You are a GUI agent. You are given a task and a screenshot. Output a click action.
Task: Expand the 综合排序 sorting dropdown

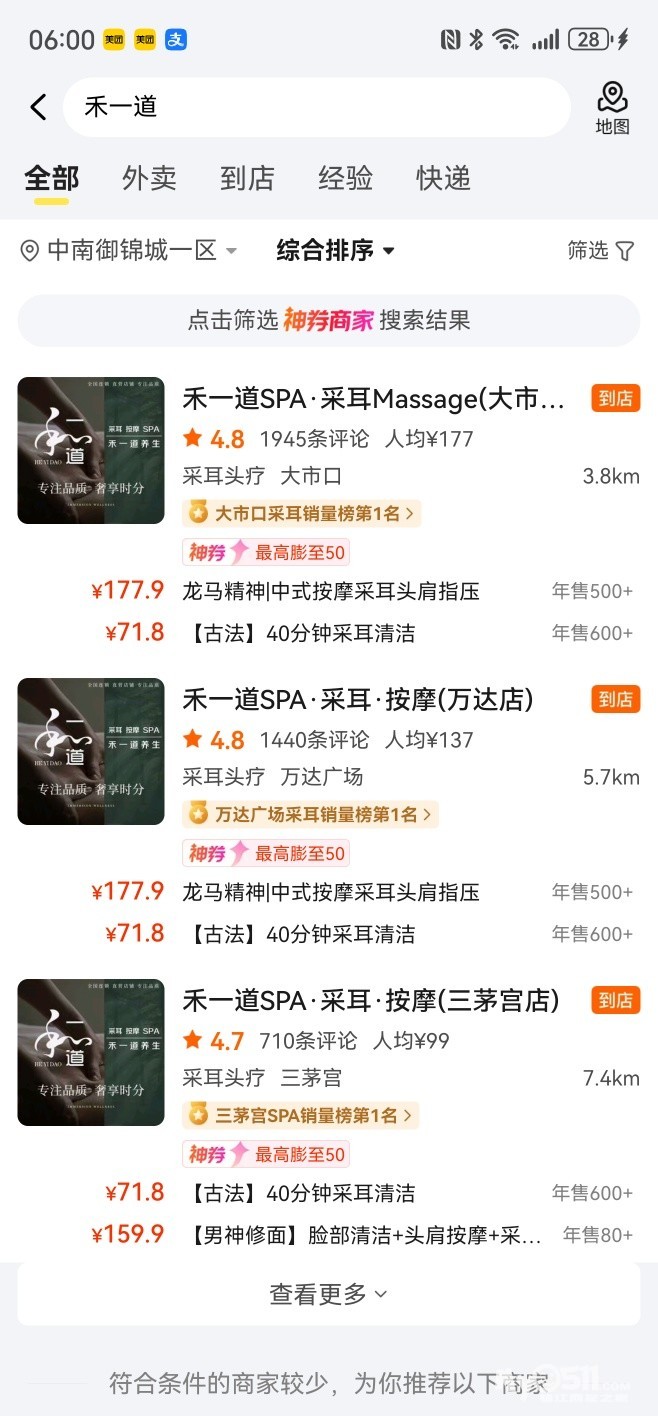[x=336, y=250]
